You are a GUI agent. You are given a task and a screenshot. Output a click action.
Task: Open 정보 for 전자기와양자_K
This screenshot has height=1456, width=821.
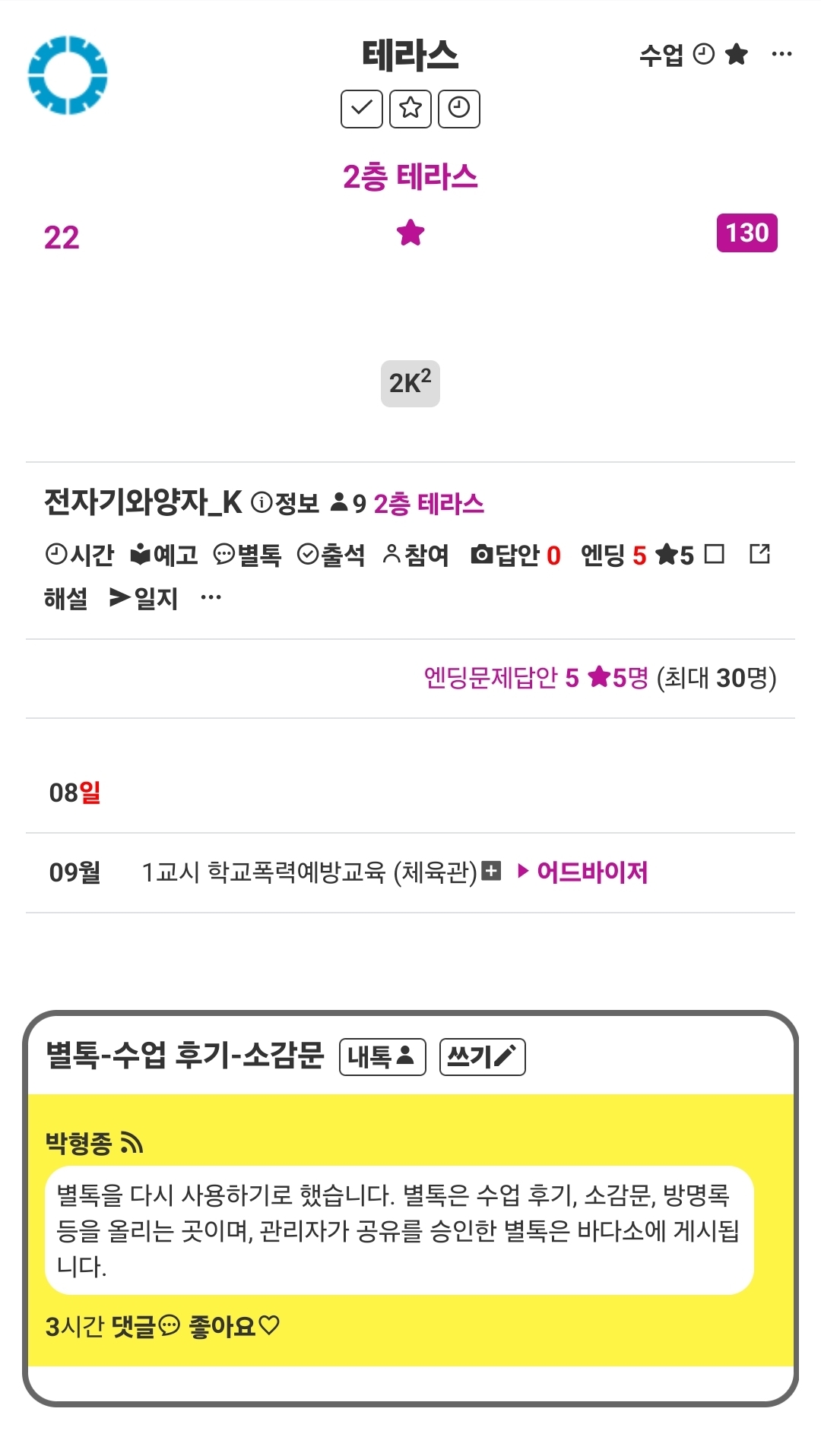click(x=286, y=503)
